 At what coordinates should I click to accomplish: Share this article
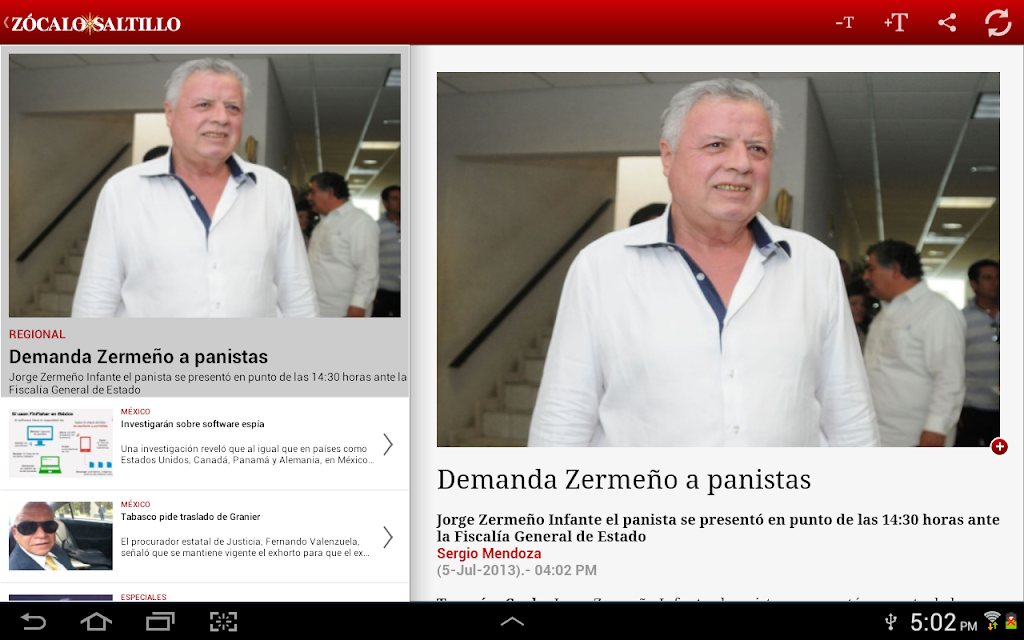point(947,22)
